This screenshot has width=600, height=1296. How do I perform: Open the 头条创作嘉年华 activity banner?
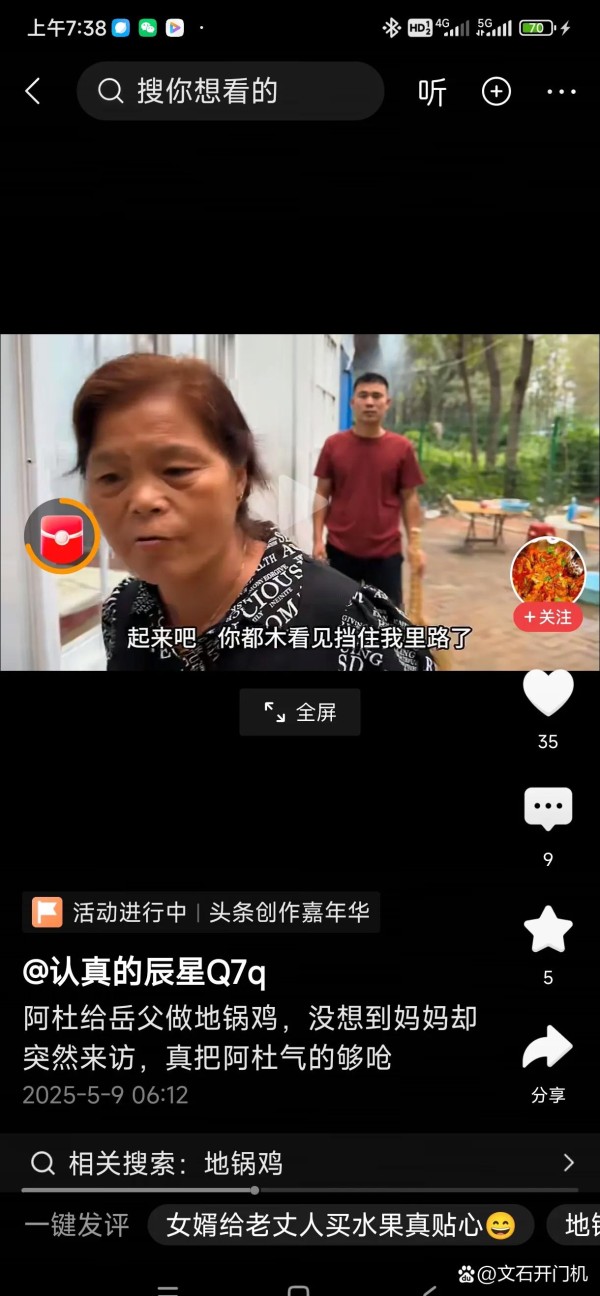click(x=202, y=912)
